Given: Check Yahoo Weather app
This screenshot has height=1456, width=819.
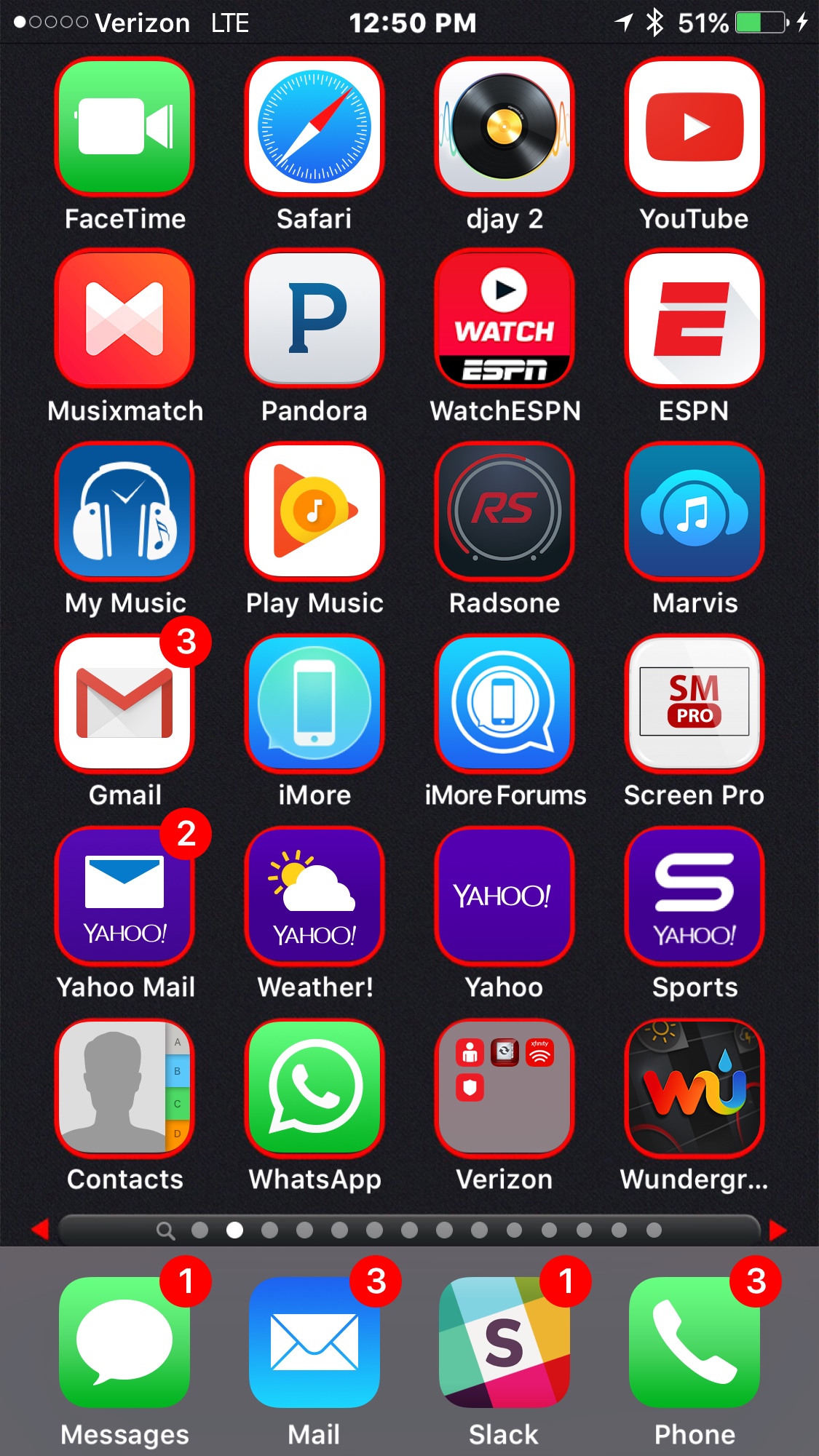Looking at the screenshot, I should (x=314, y=895).
